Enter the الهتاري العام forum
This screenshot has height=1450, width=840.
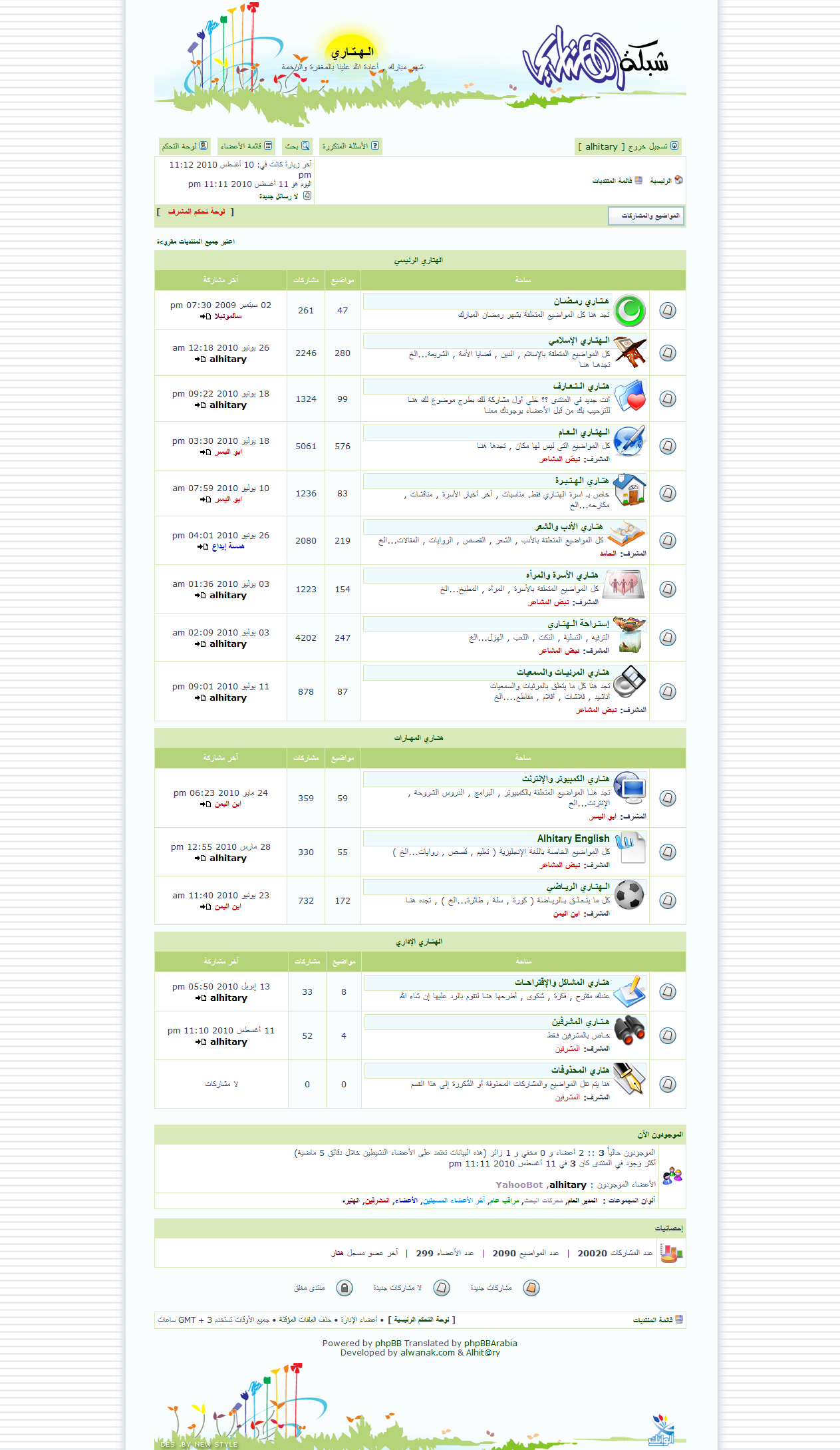click(584, 432)
